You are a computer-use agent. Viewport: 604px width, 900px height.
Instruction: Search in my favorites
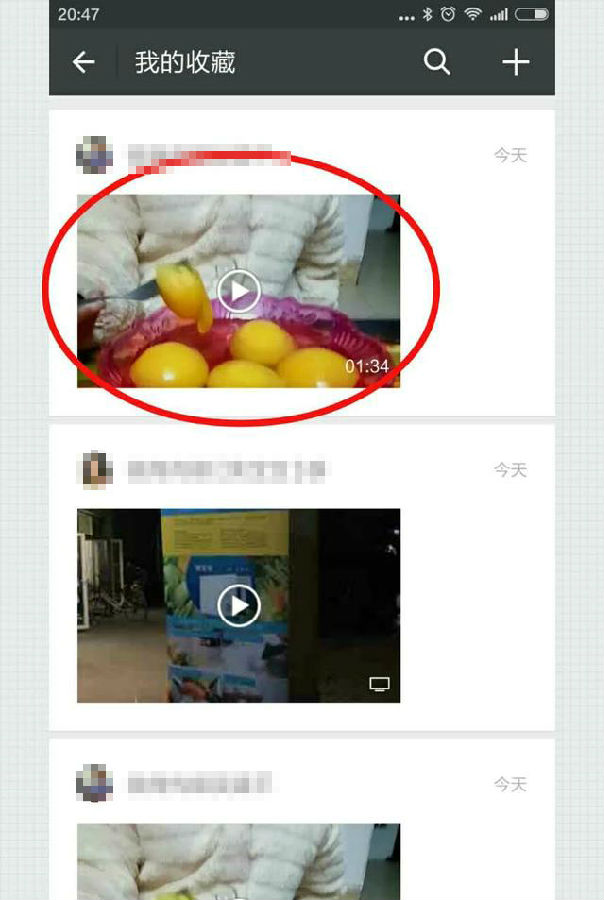pos(436,62)
